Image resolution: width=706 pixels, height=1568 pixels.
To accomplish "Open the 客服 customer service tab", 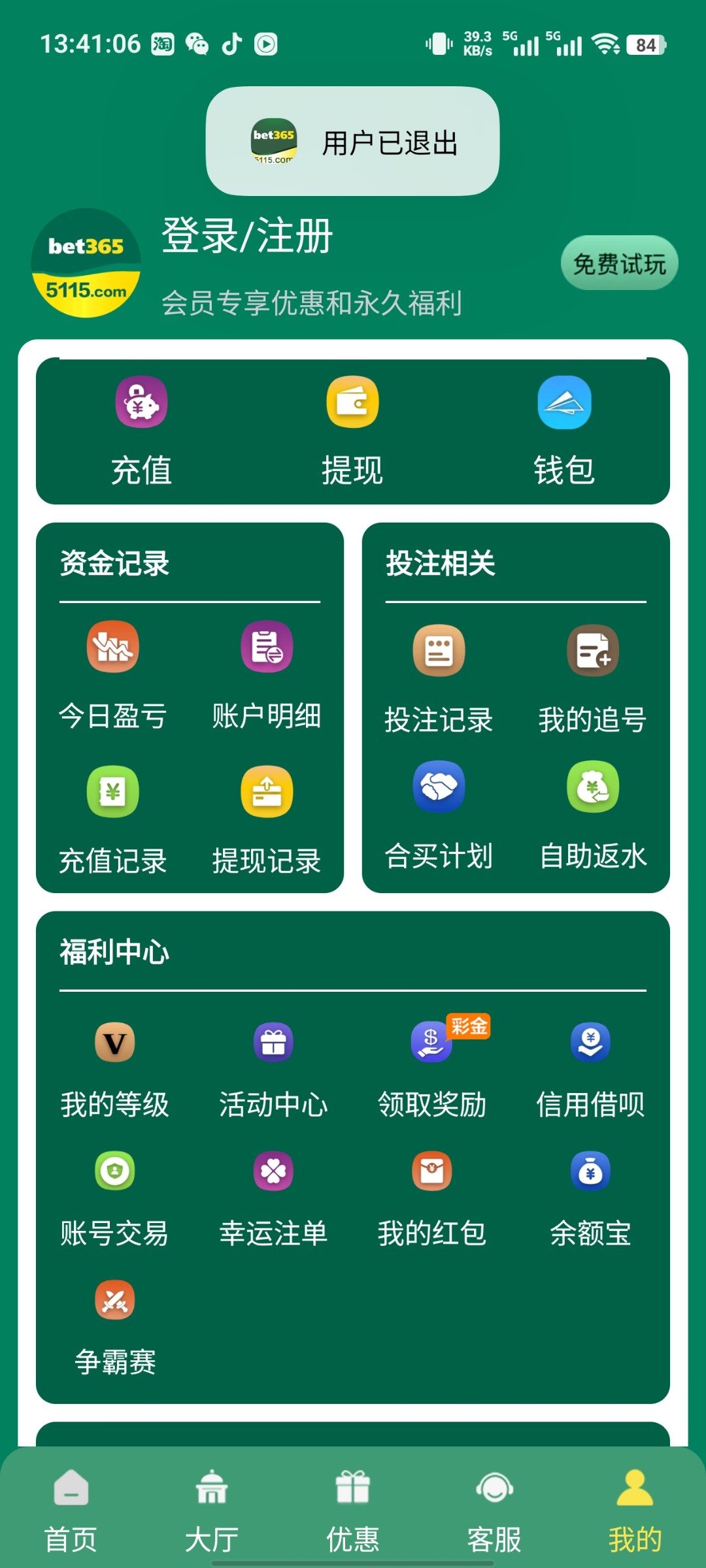I will pyautogui.click(x=494, y=1509).
